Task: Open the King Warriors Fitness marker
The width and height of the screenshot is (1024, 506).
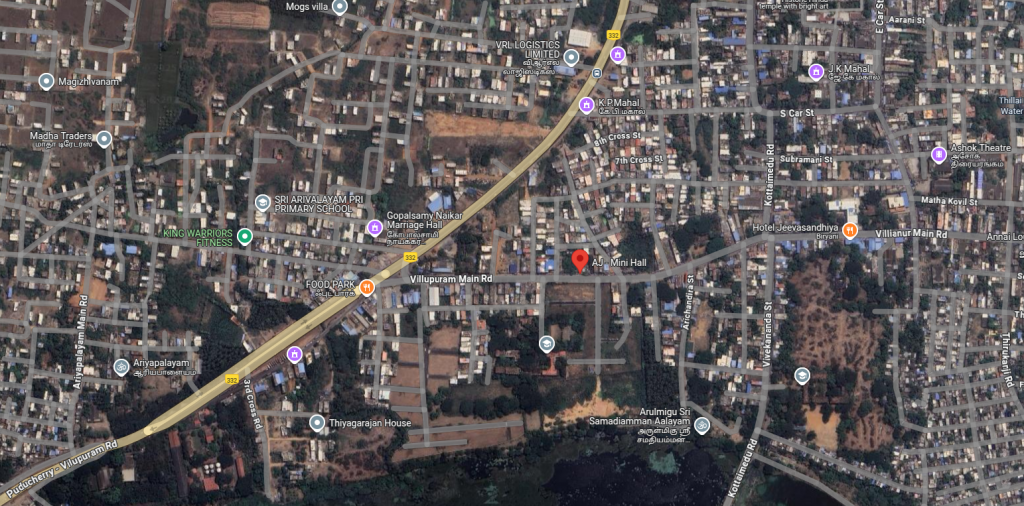Action: pyautogui.click(x=245, y=237)
